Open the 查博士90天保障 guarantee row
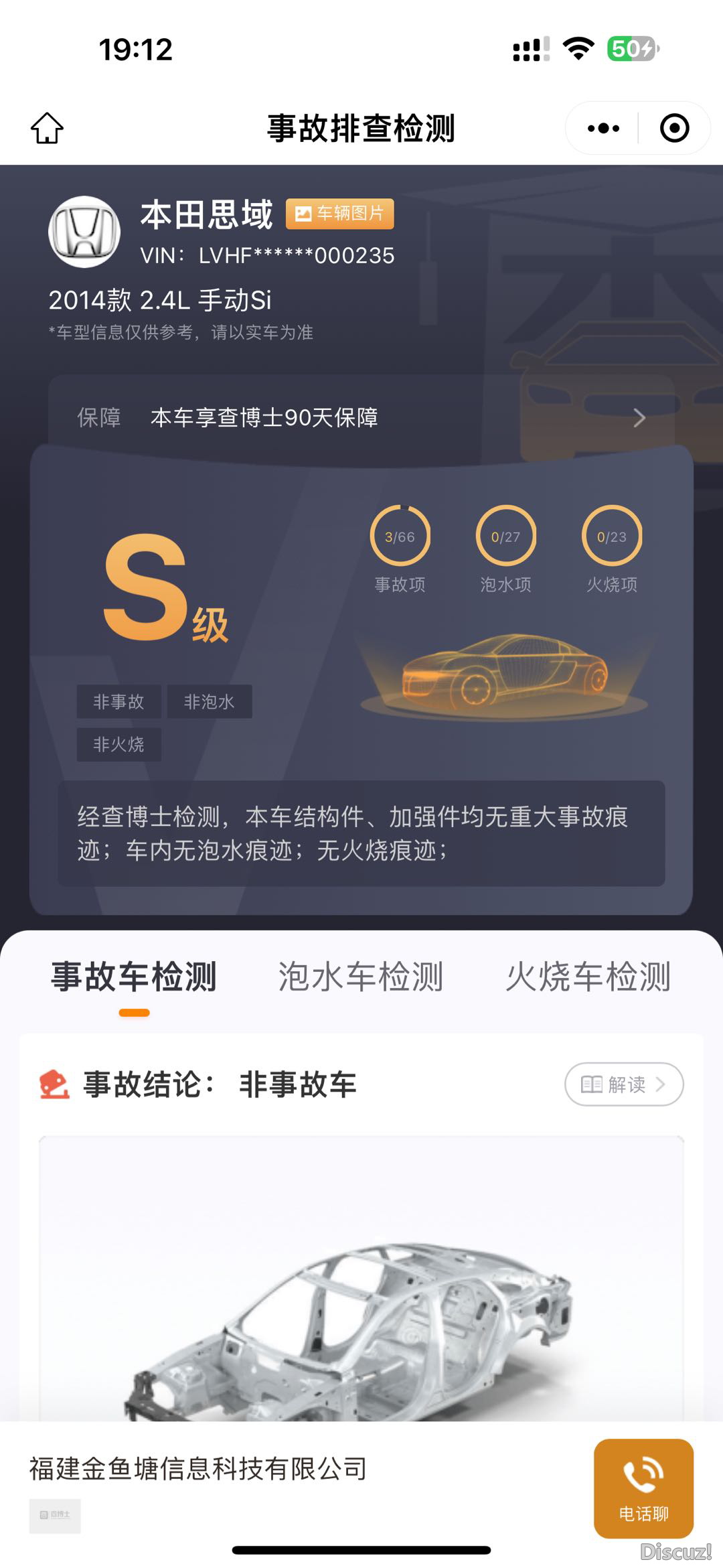723x1568 pixels. (361, 417)
